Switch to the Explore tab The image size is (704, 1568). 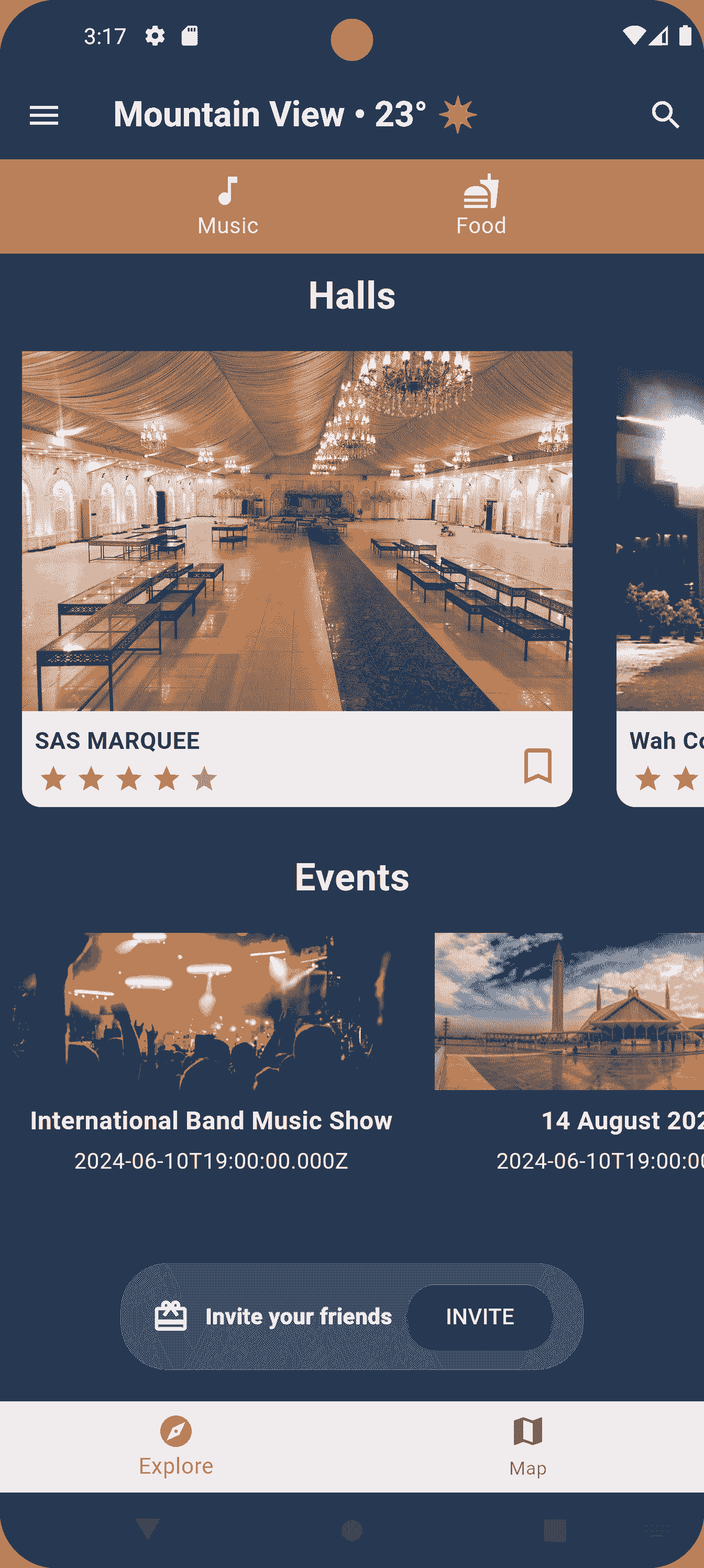coord(176,1446)
